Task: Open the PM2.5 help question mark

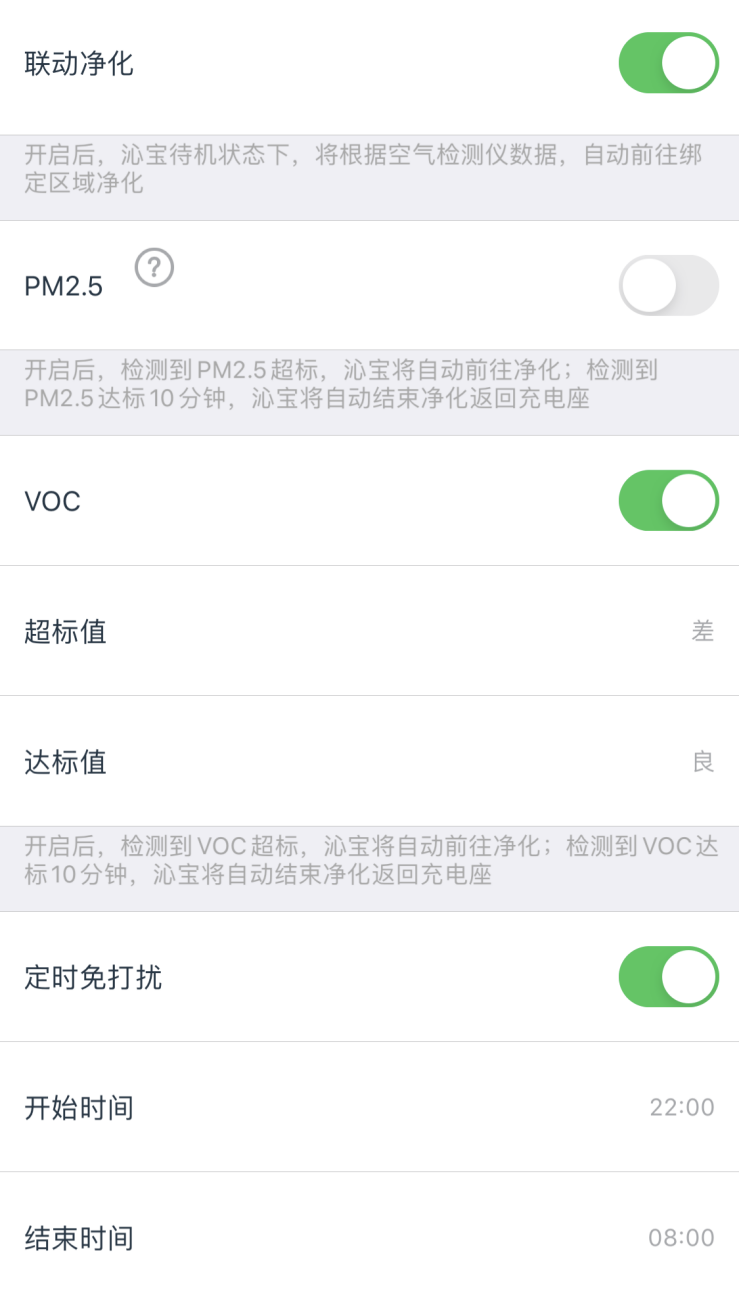Action: [155, 267]
